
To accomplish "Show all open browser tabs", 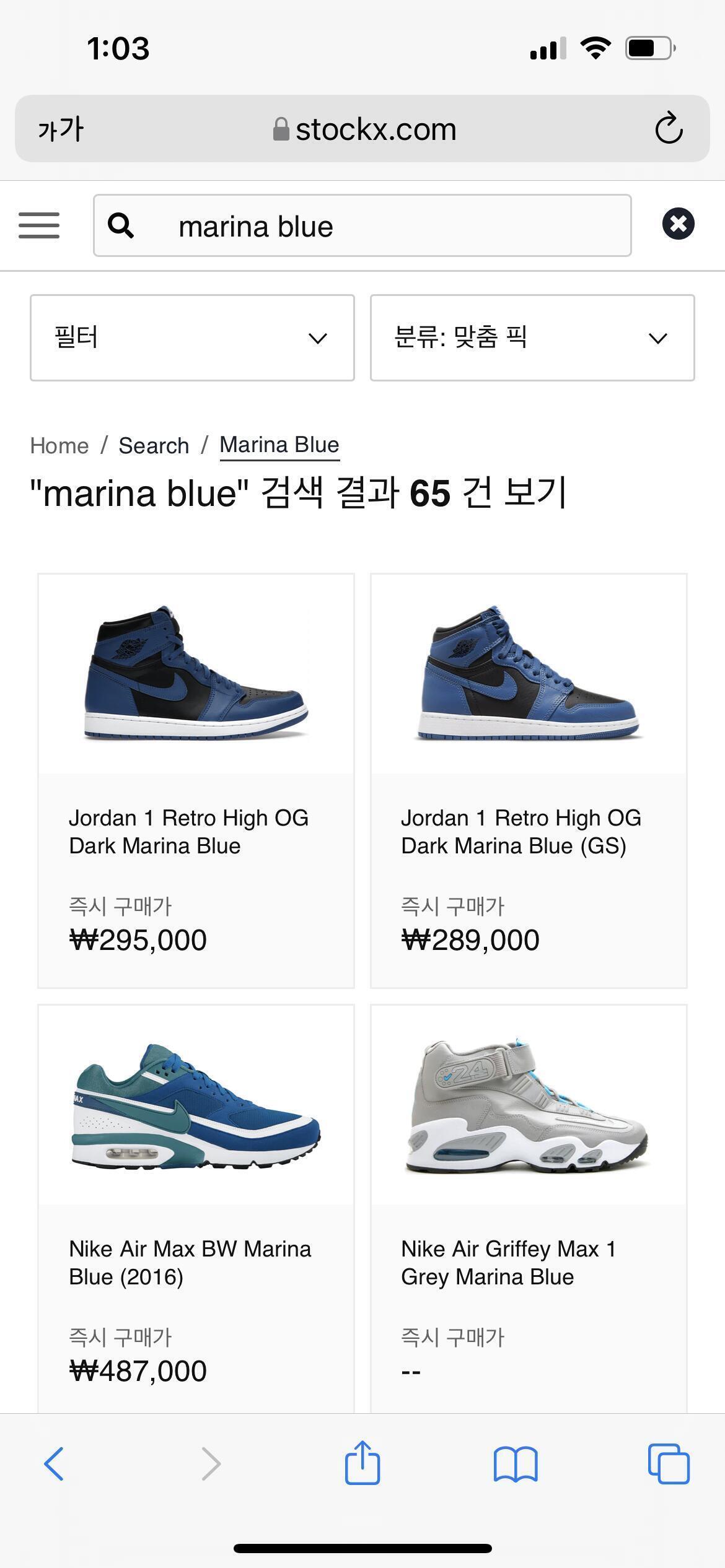I will 669,1464.
